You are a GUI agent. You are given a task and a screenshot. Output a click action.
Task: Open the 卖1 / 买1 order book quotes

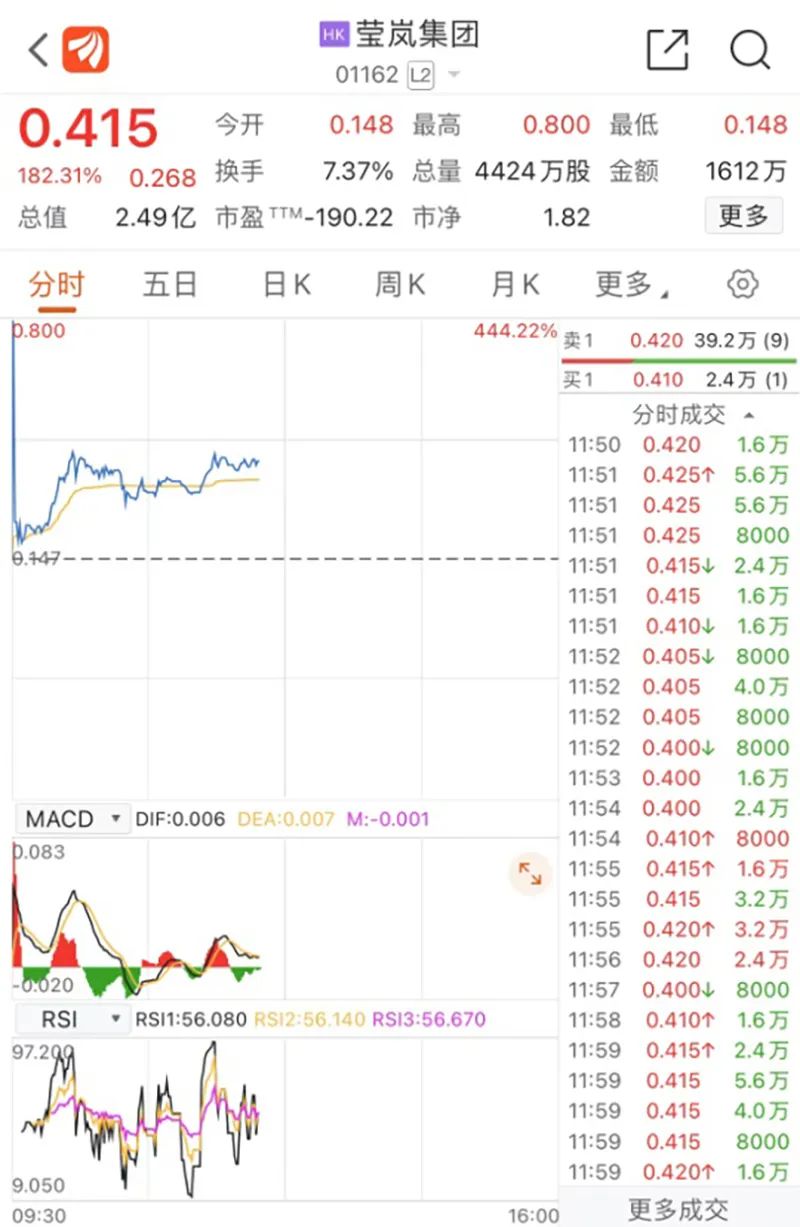[676, 360]
